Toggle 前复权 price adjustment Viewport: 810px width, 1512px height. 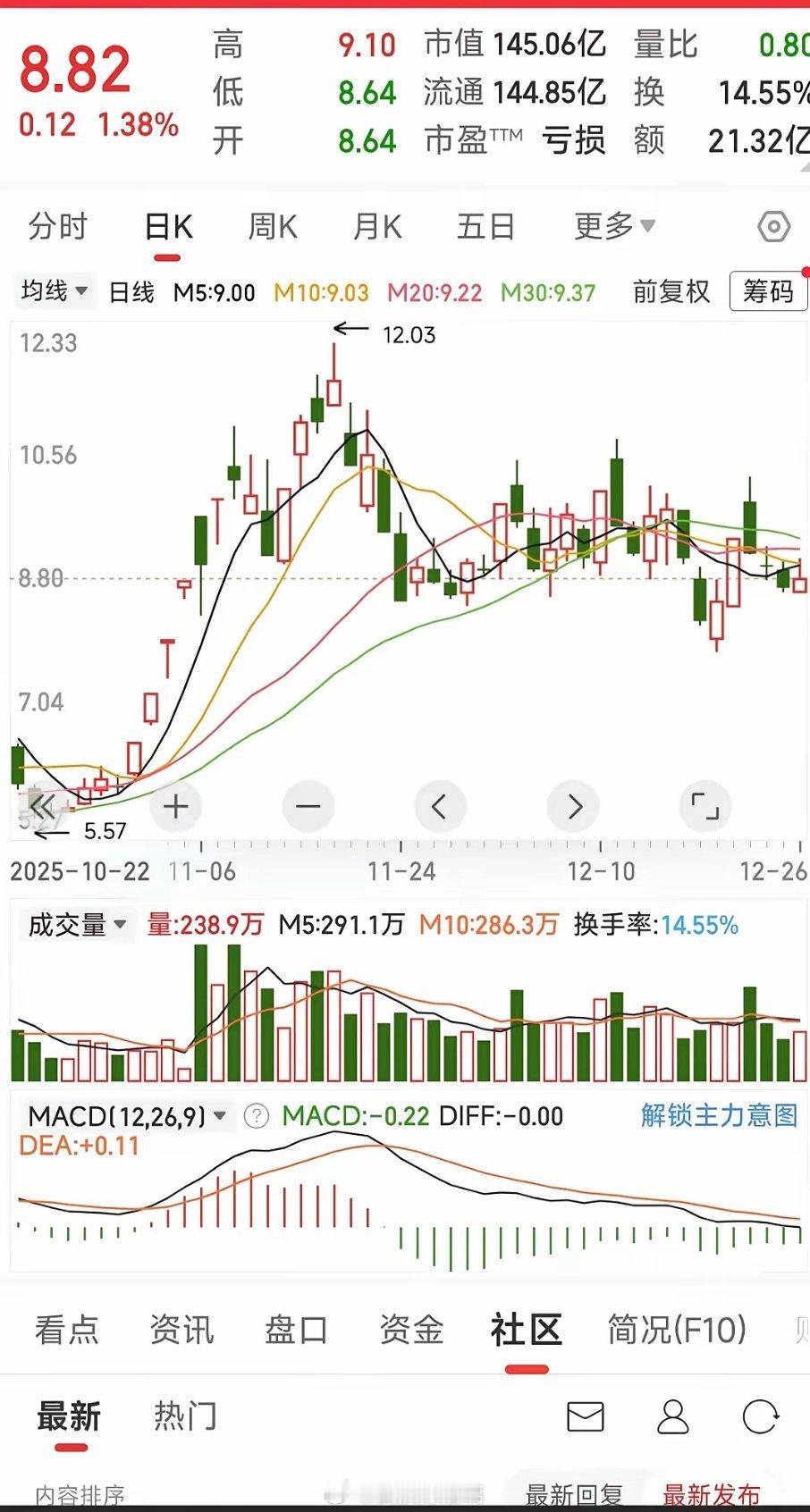pos(670,291)
